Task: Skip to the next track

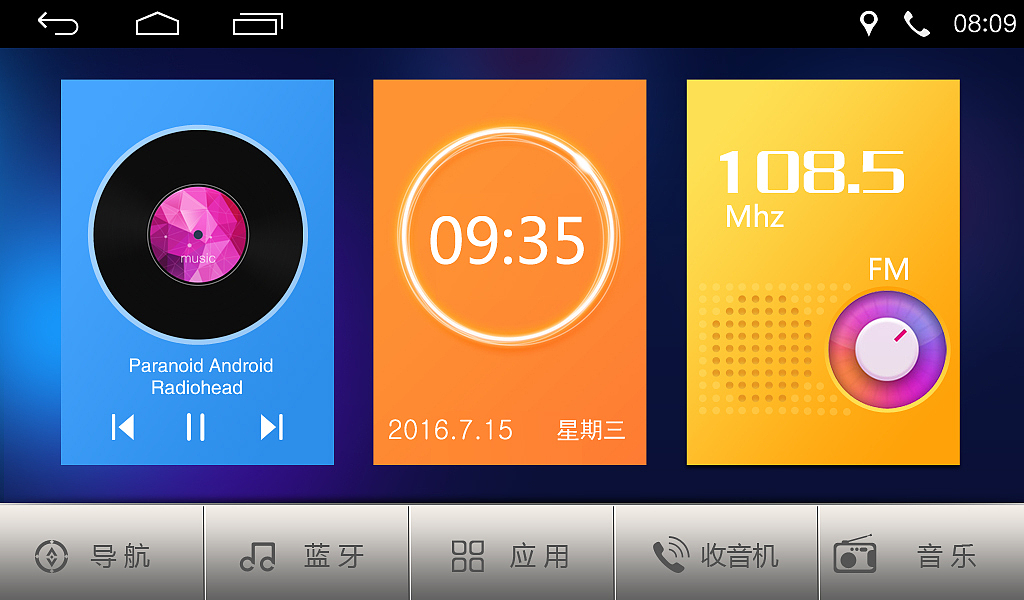Action: pos(271,427)
